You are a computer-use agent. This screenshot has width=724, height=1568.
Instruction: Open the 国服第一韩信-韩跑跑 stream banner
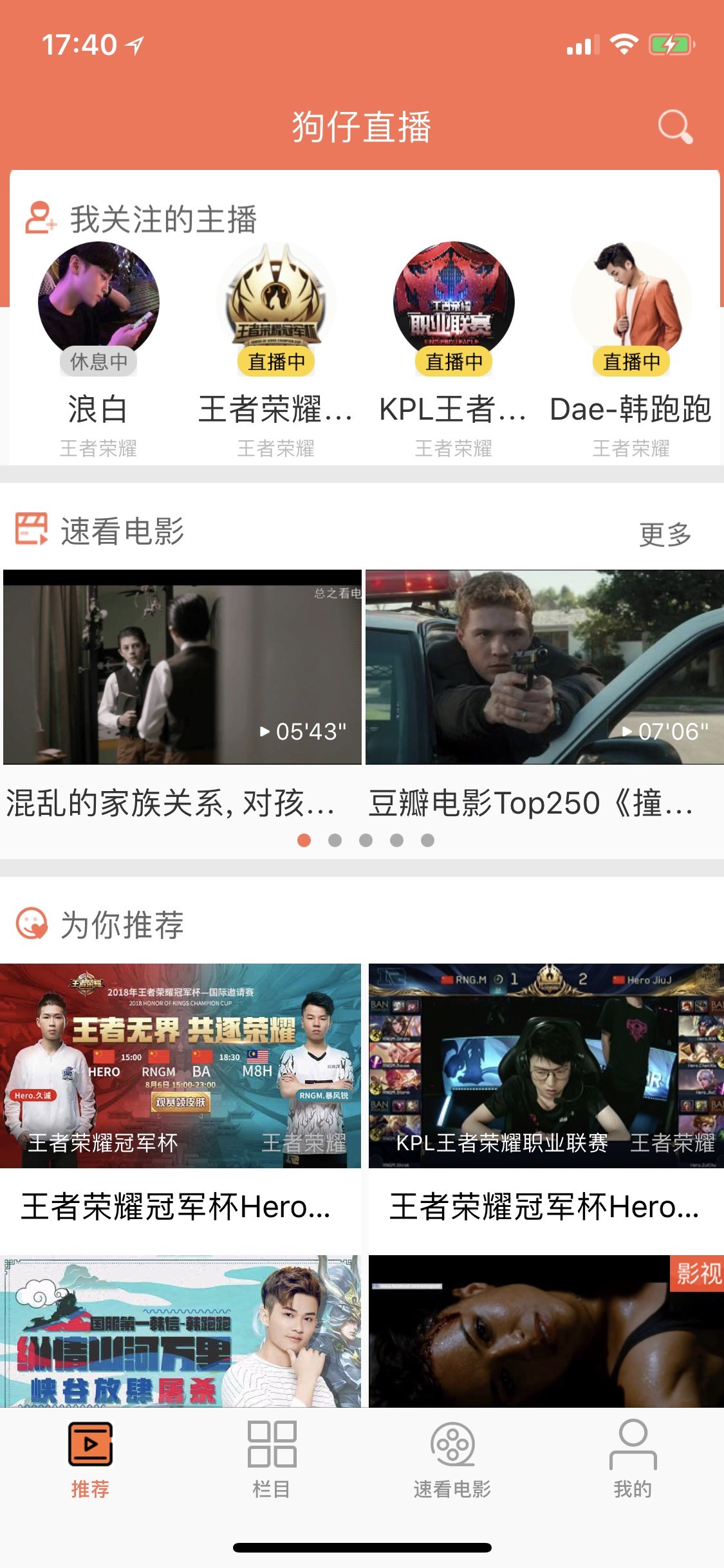coord(180,1330)
